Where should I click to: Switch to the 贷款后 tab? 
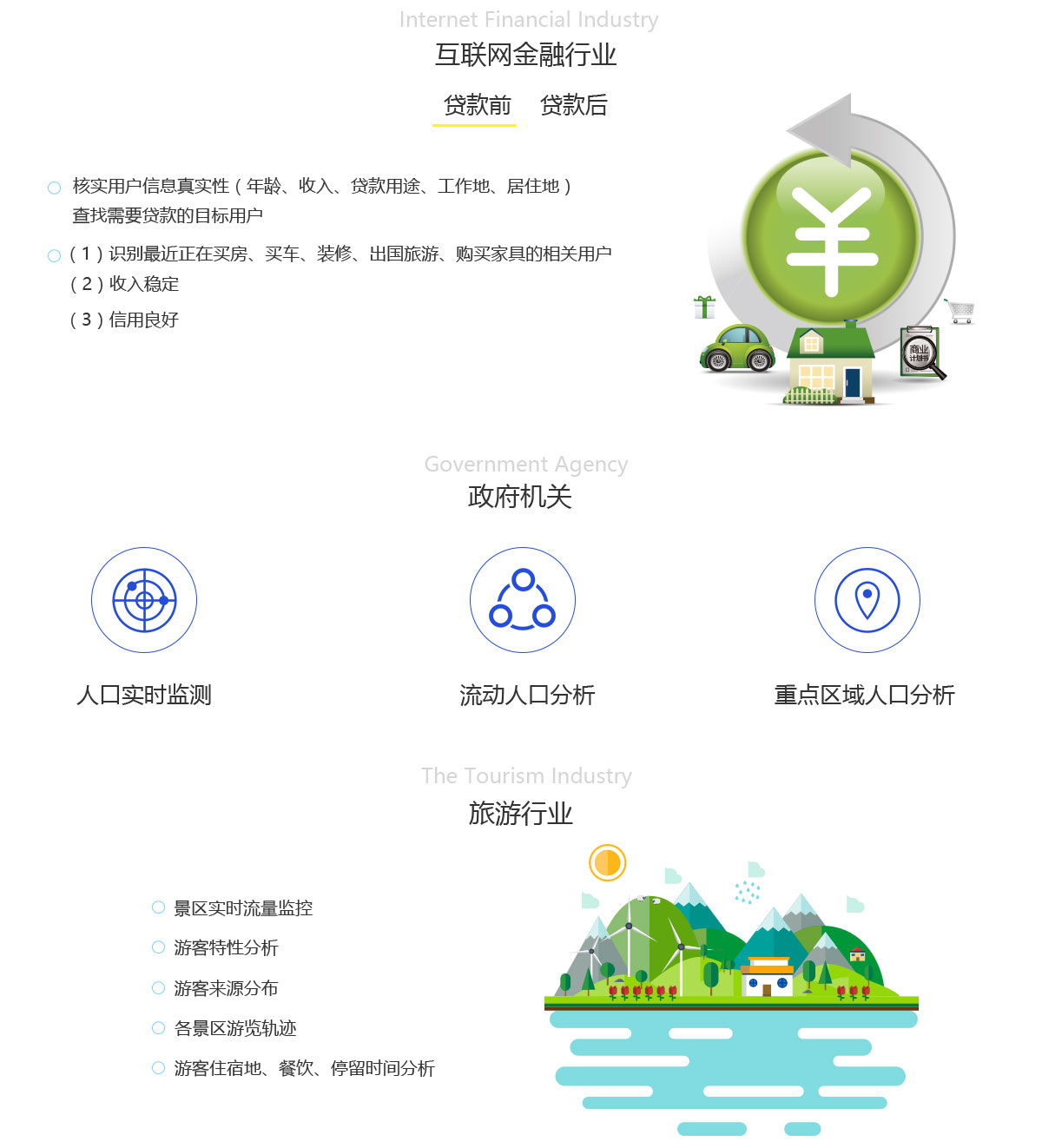(573, 106)
